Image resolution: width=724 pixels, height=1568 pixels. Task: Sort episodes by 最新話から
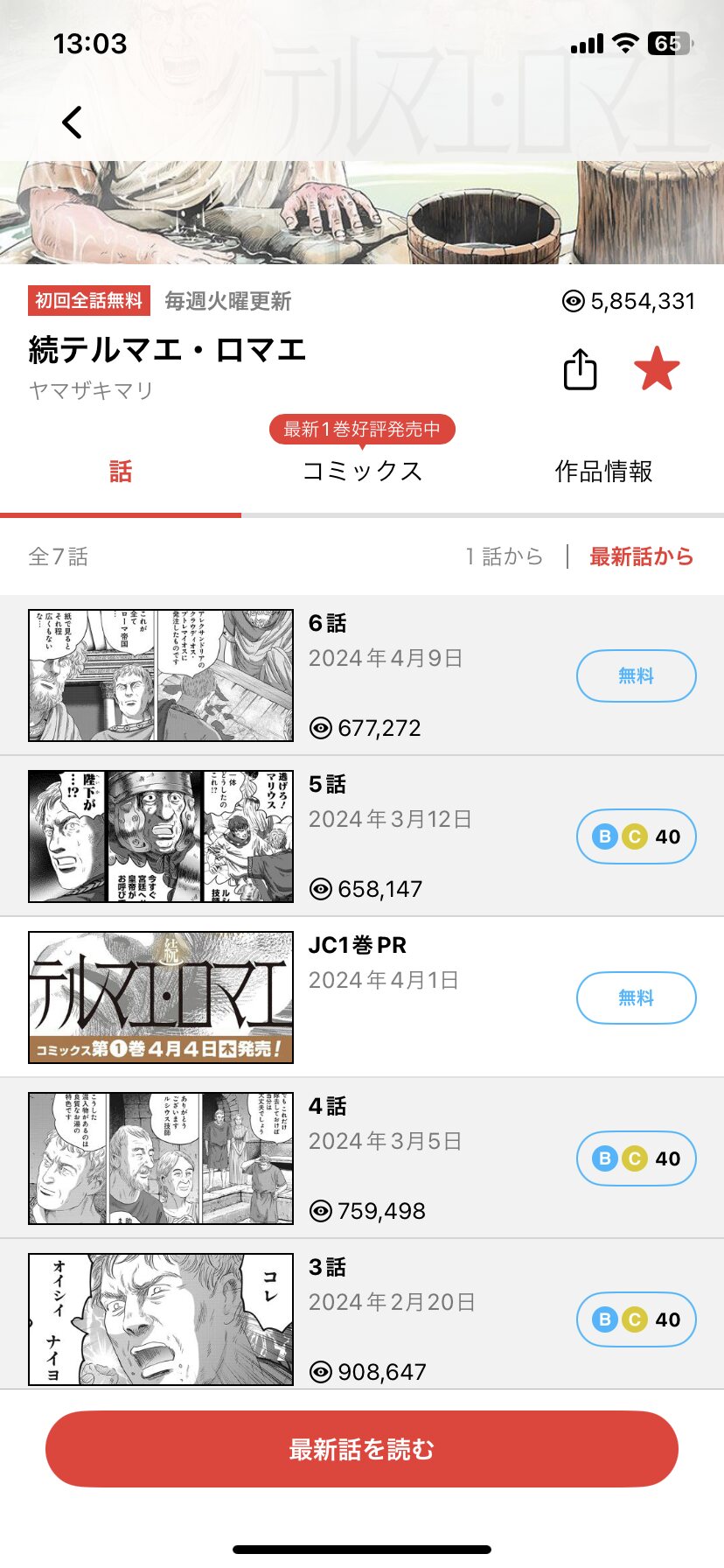[x=641, y=556]
